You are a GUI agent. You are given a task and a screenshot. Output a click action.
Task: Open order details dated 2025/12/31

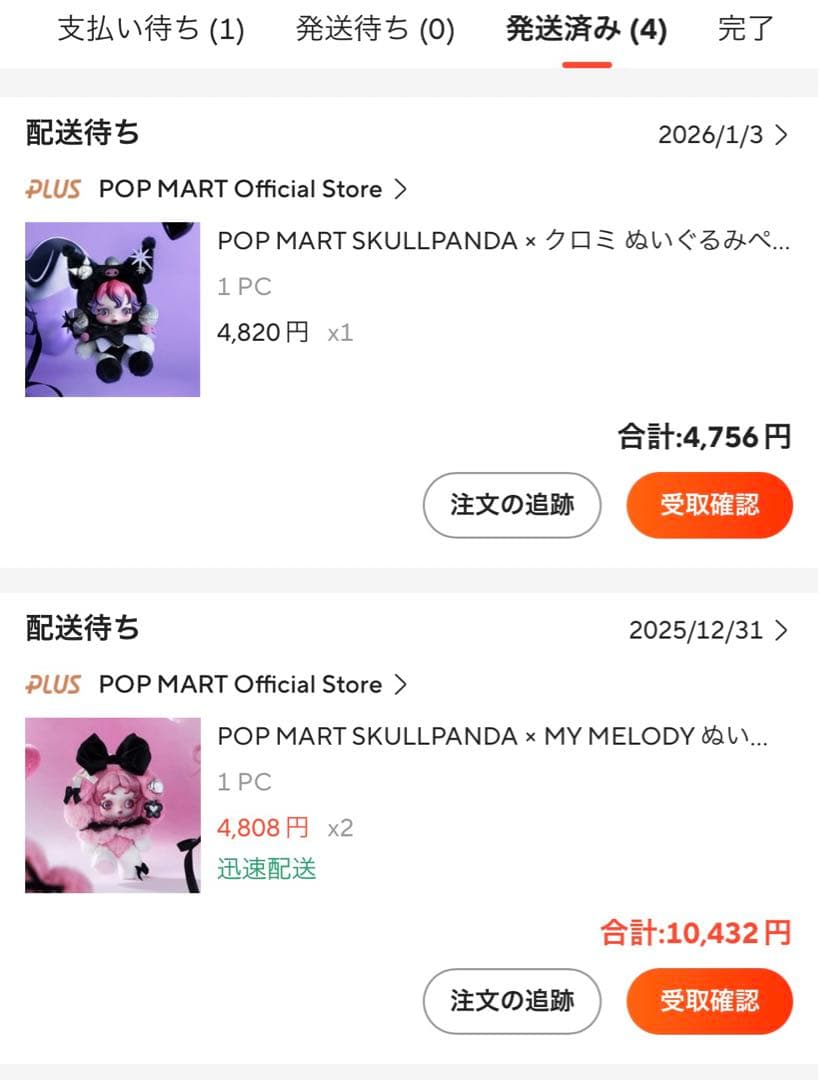tap(709, 630)
